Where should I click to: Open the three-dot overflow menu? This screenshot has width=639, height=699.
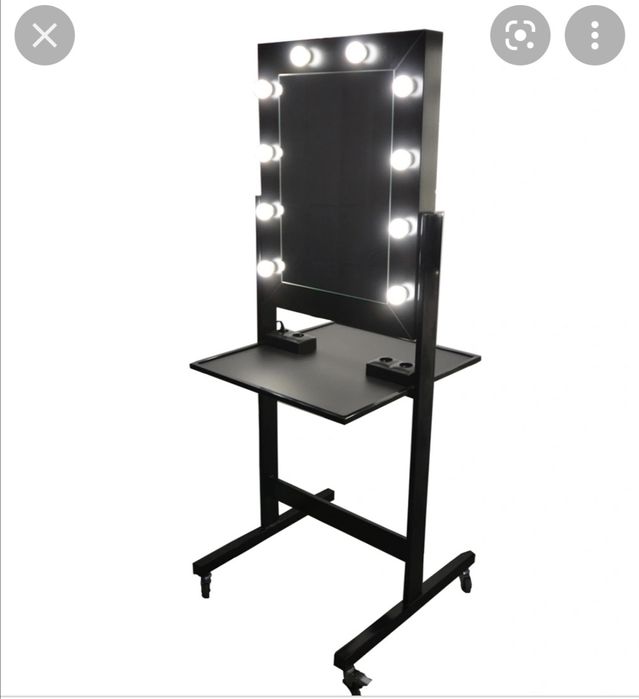594,36
